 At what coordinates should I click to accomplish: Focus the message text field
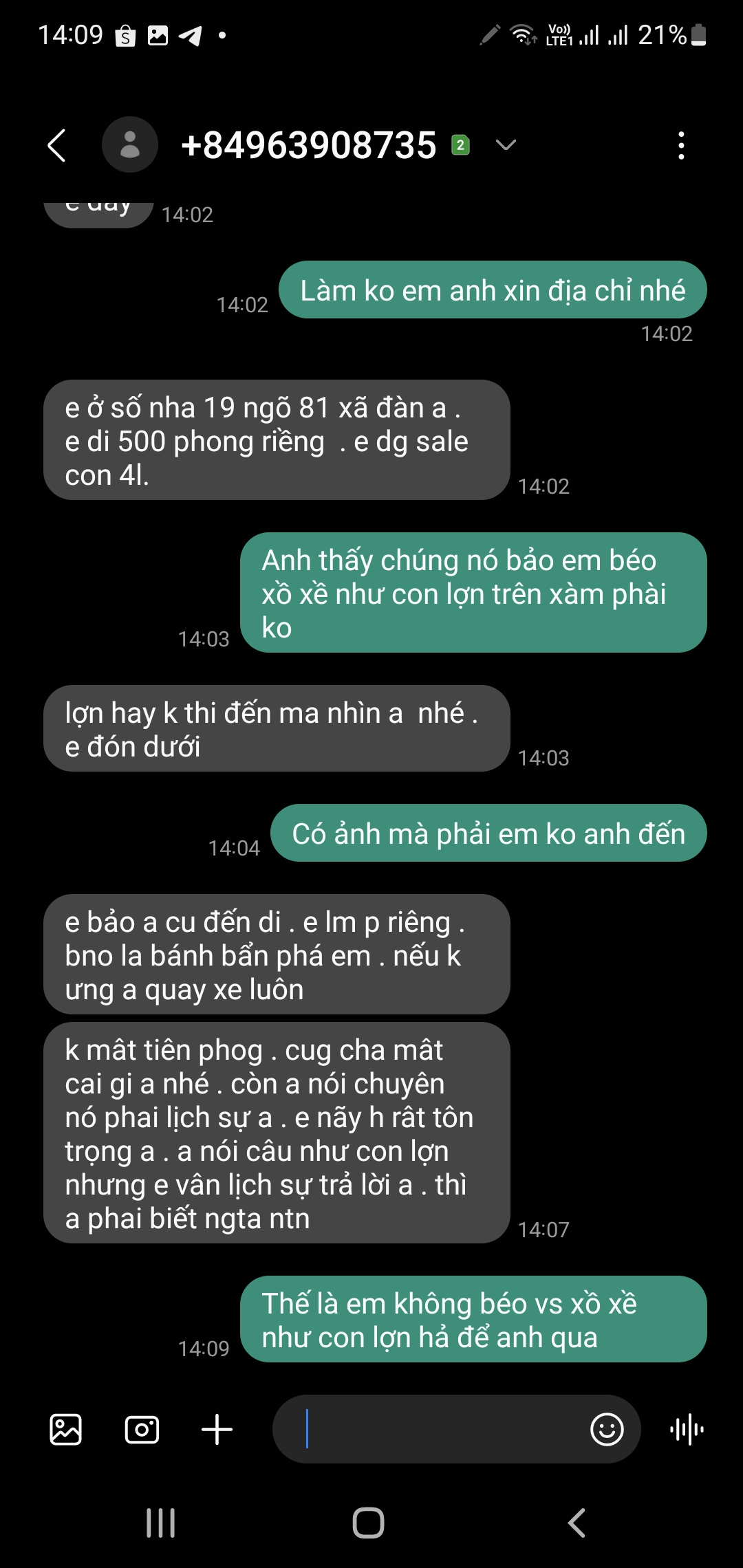[x=440, y=1430]
